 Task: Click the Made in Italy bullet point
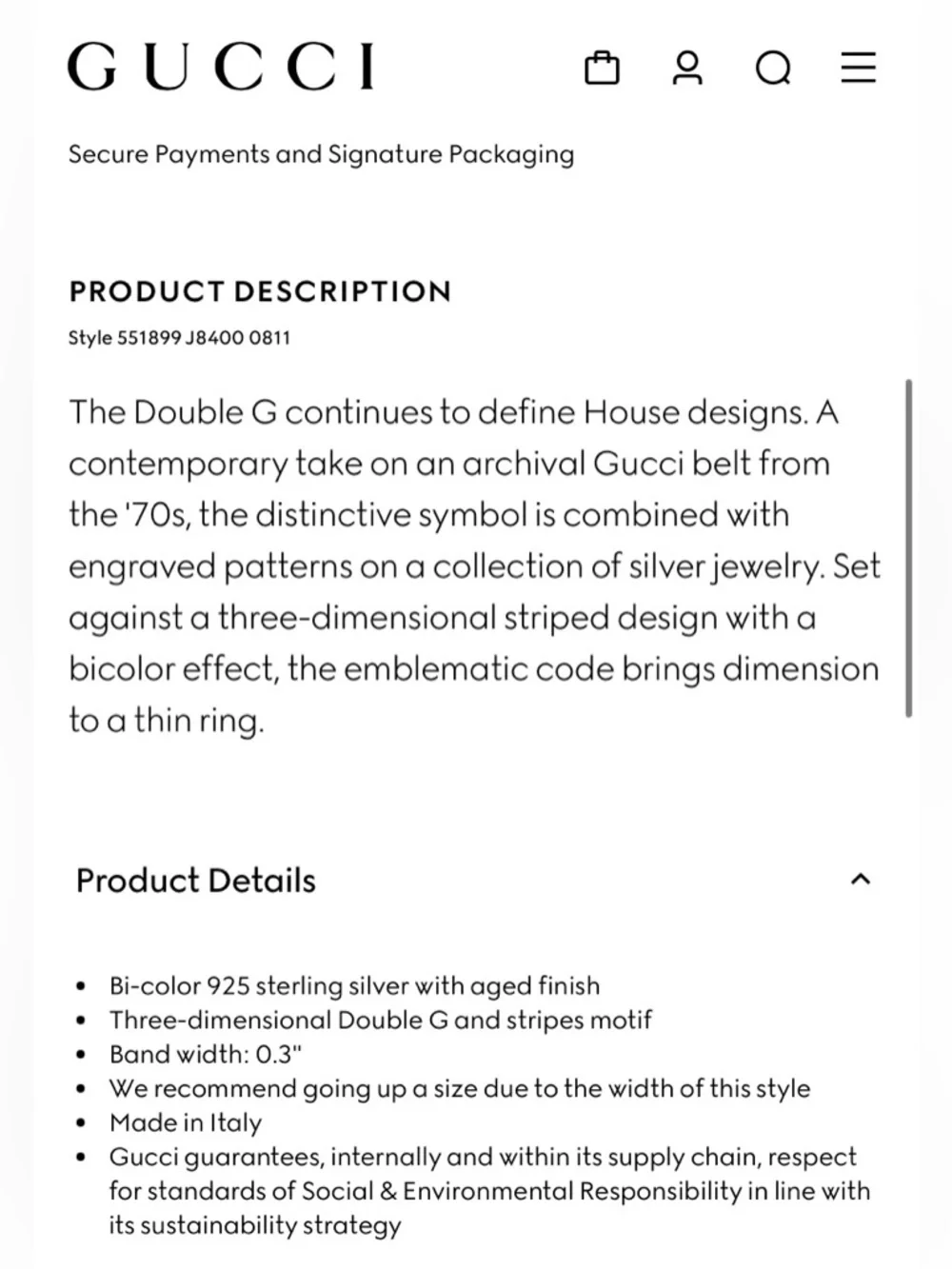pos(186,1122)
